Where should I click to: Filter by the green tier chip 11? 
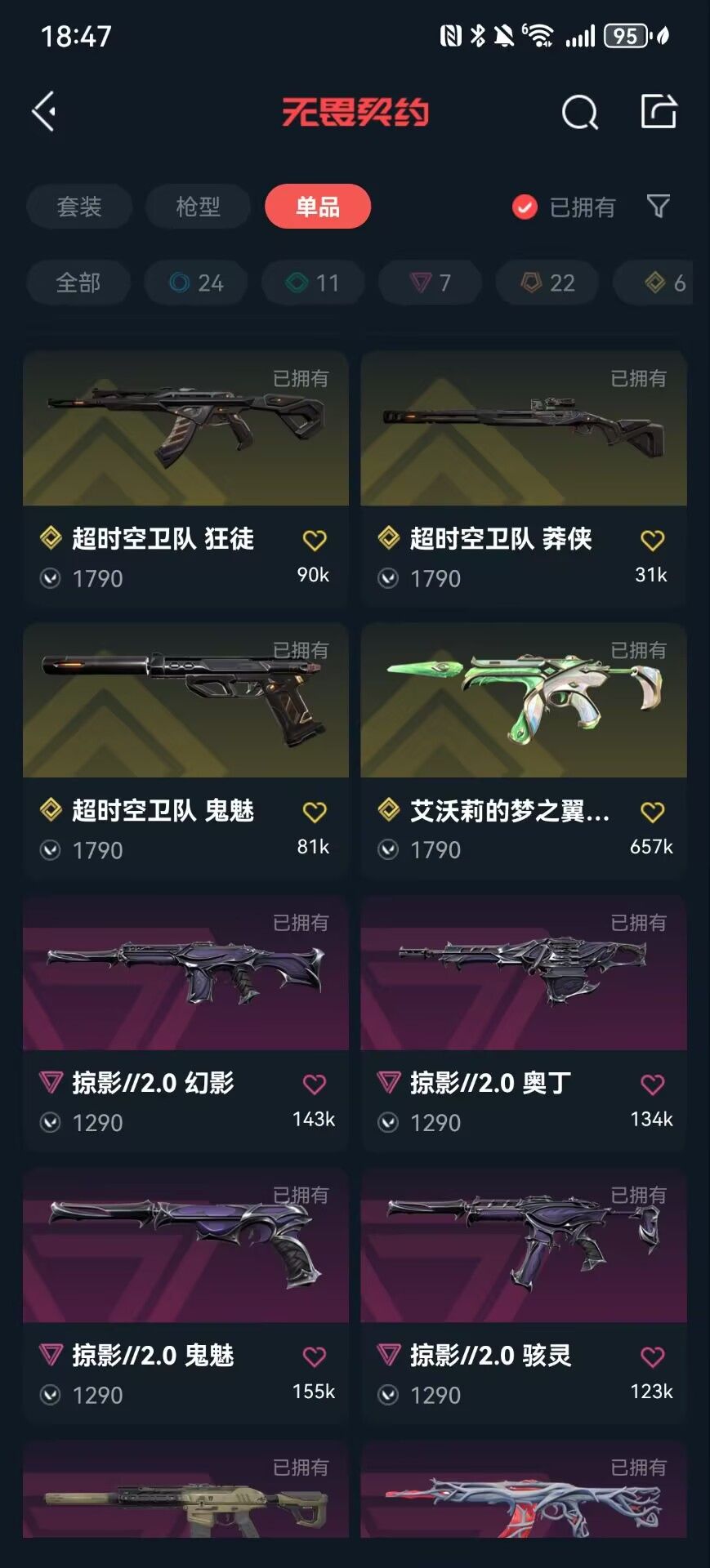[x=313, y=283]
